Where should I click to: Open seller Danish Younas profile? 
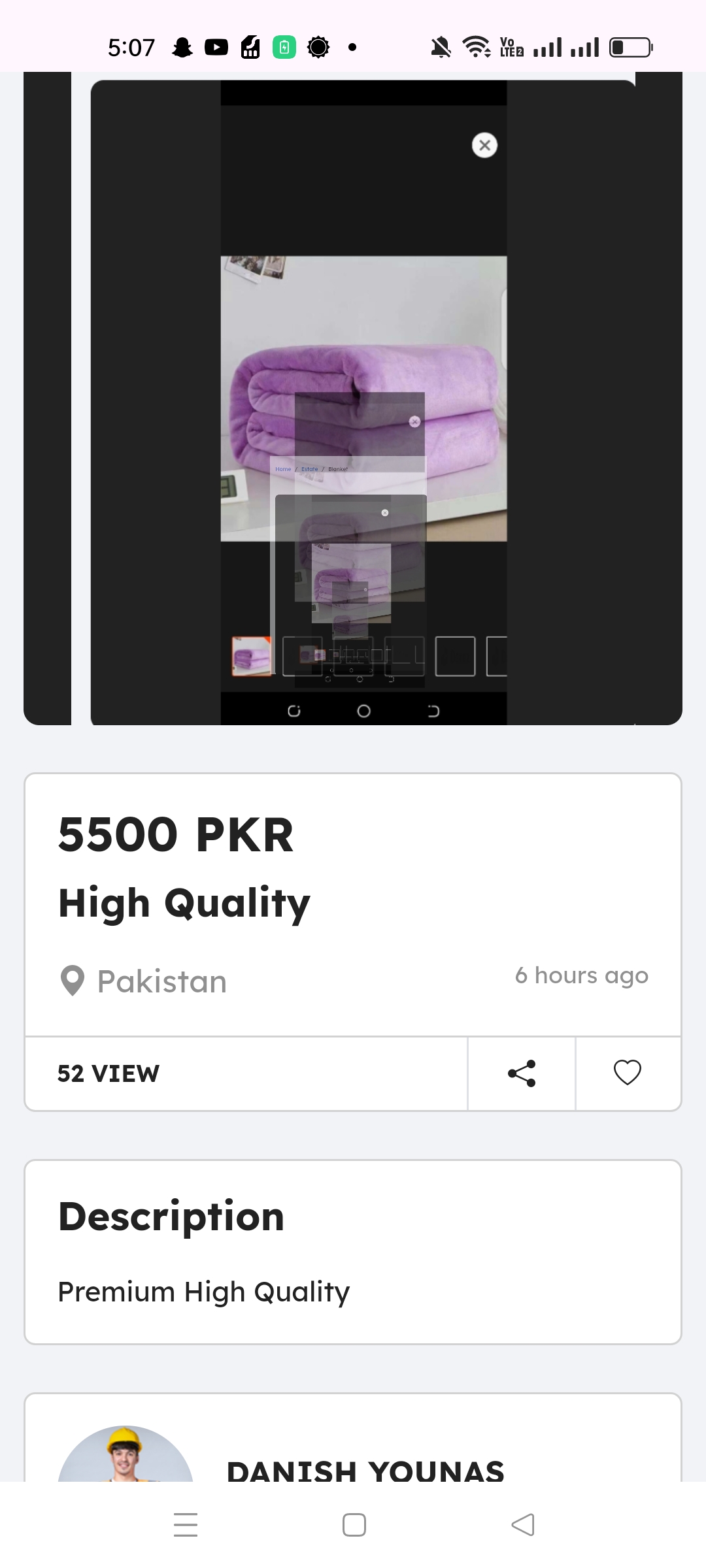pos(365,1471)
